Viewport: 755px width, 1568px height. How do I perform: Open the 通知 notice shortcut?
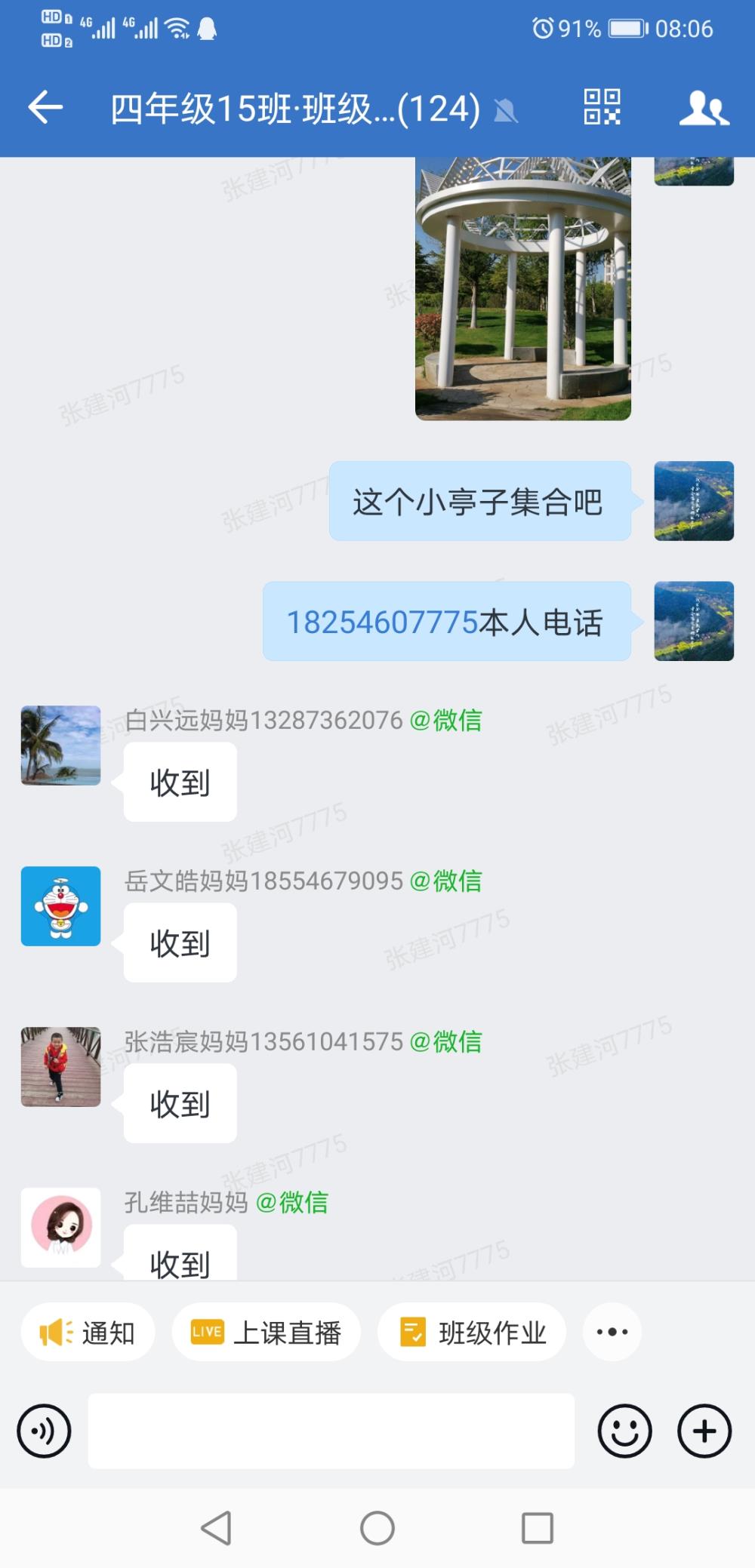coord(88,1333)
